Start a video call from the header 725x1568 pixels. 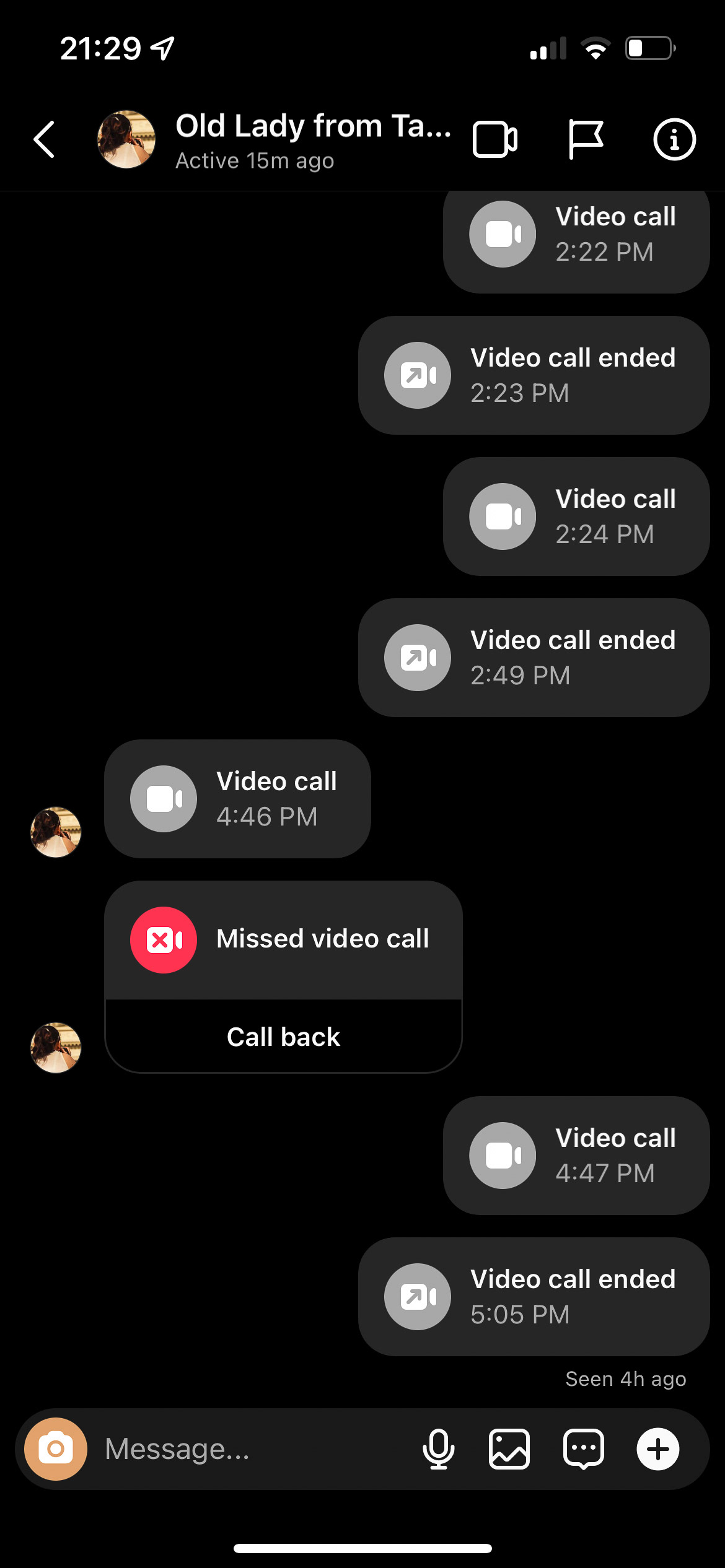click(495, 139)
